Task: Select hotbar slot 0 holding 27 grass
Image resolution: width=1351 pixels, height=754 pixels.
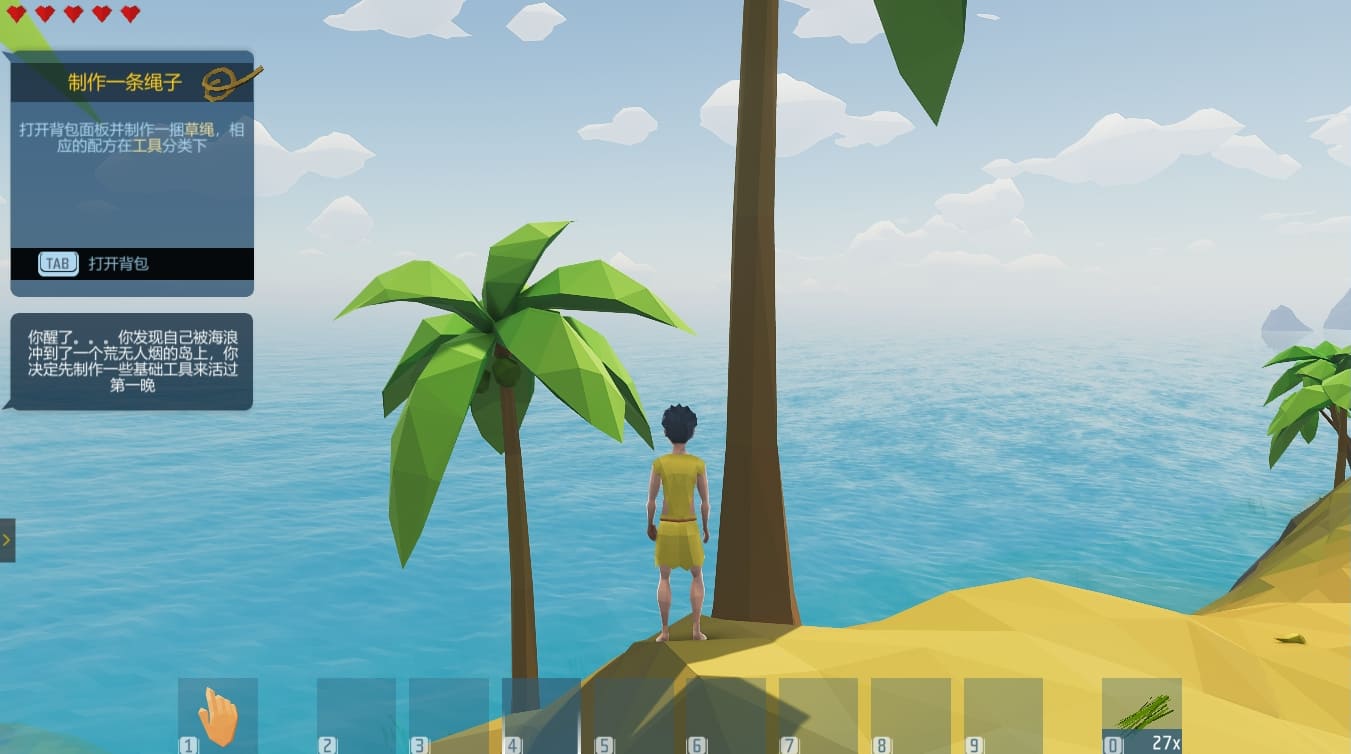Action: (1142, 715)
